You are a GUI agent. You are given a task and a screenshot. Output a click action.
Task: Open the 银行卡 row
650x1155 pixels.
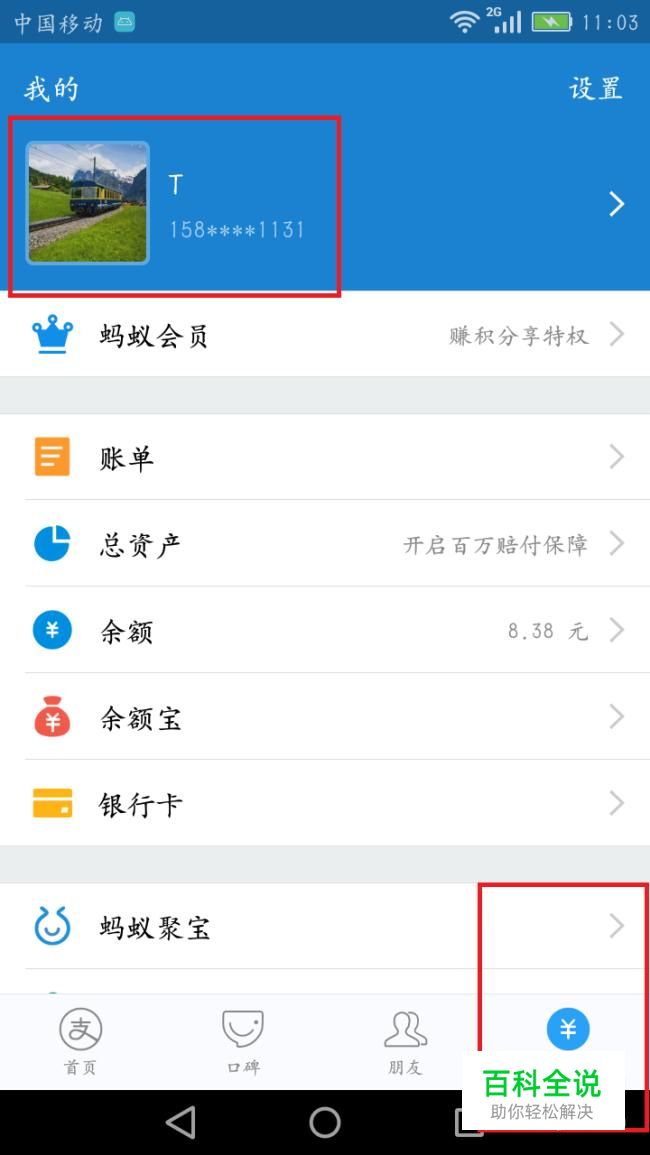pyautogui.click(x=324, y=804)
